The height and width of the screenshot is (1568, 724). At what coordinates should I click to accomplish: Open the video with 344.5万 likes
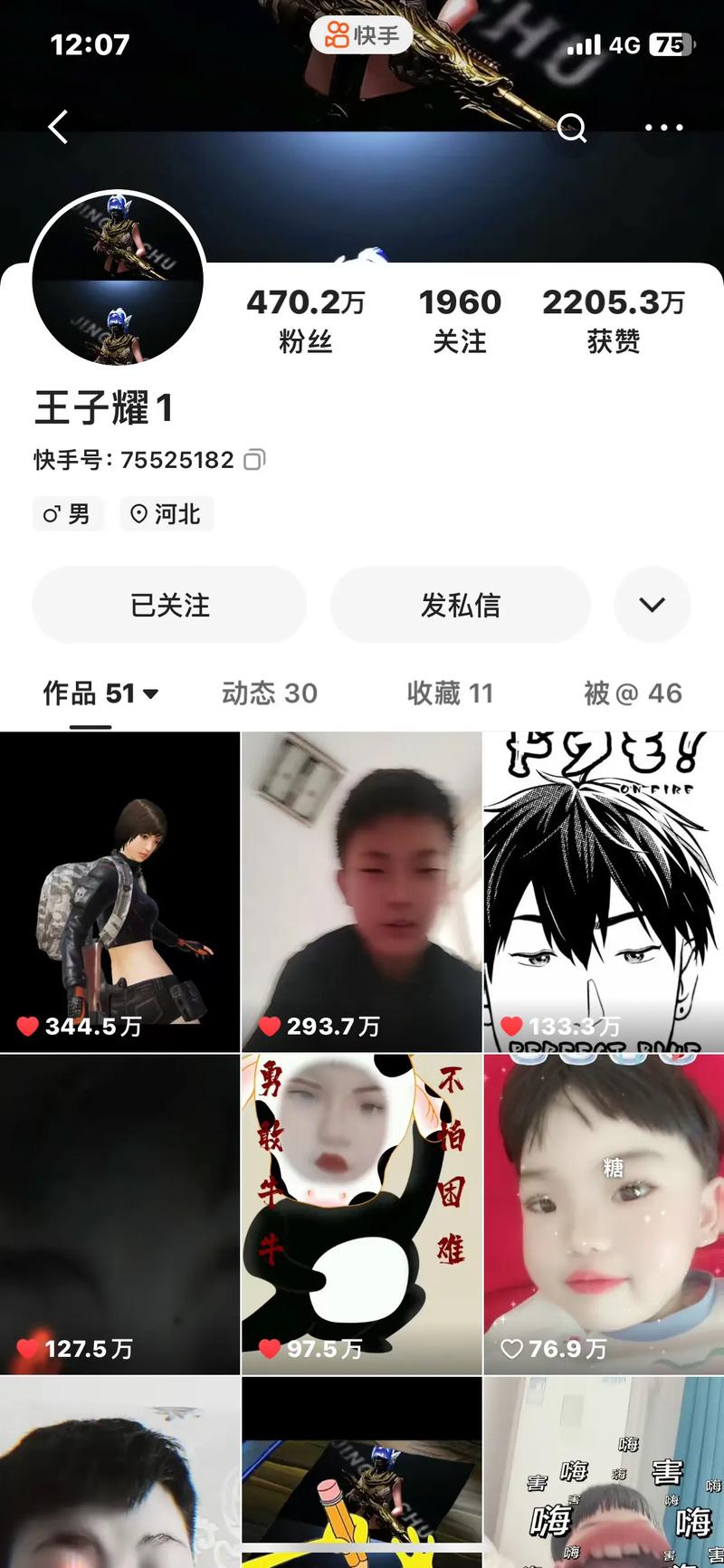(119, 892)
